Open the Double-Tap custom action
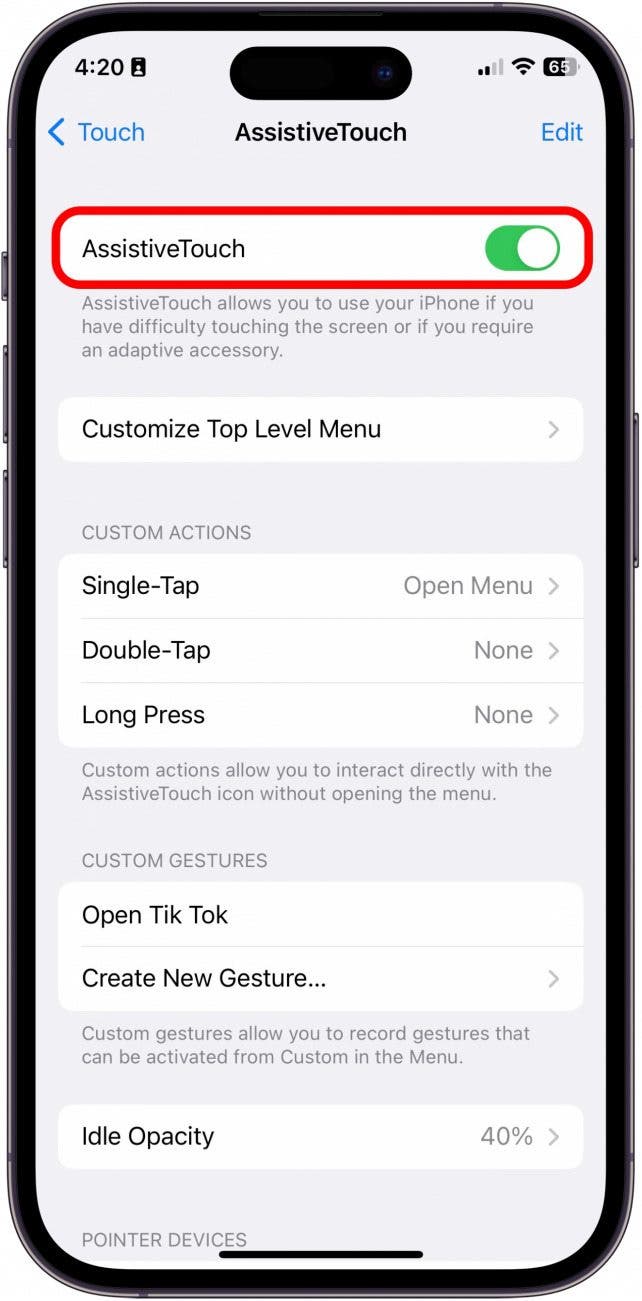Viewport: 642px width, 1301px height. tap(320, 651)
